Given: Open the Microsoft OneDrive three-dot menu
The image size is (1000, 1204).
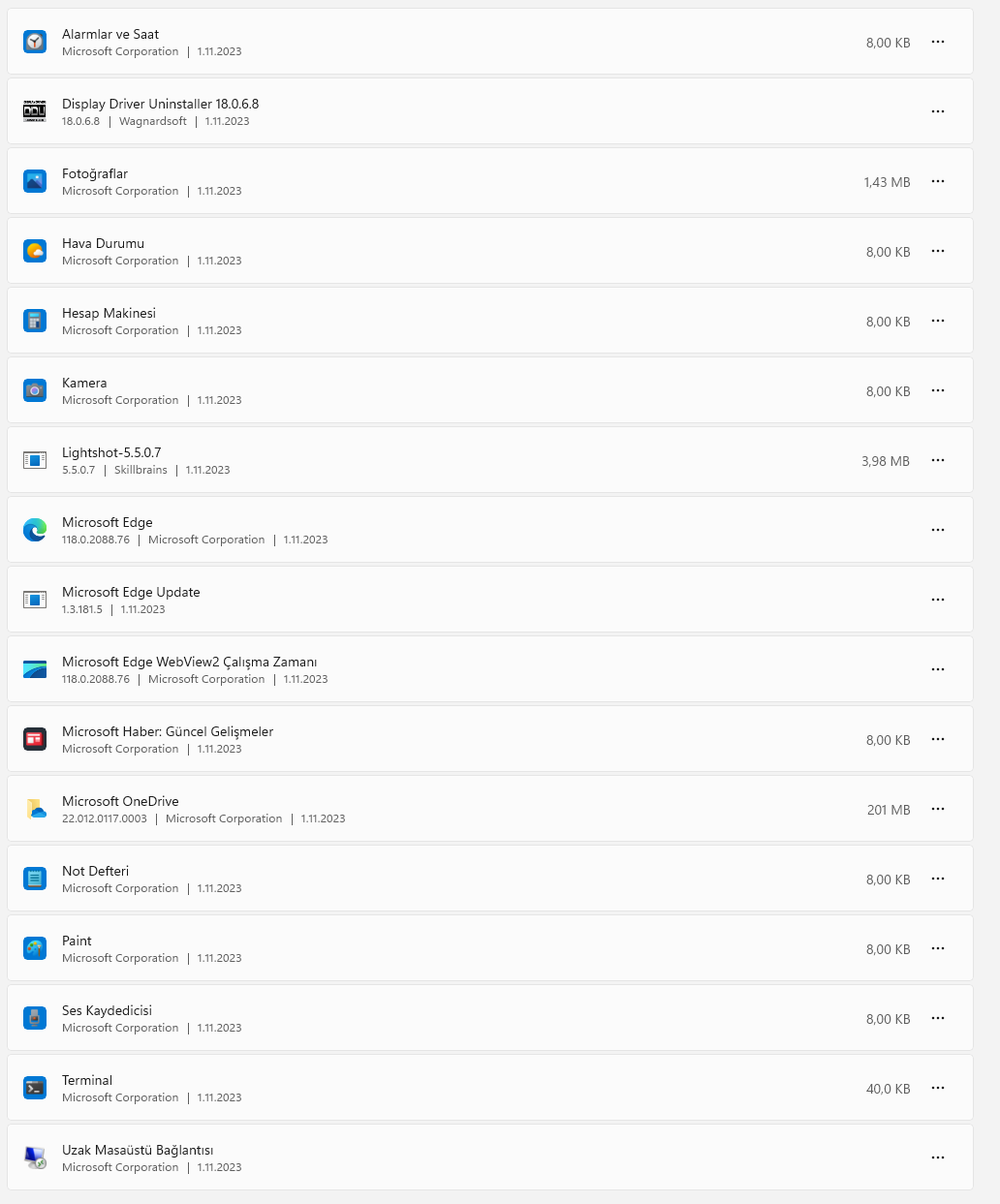Looking at the screenshot, I should (937, 809).
